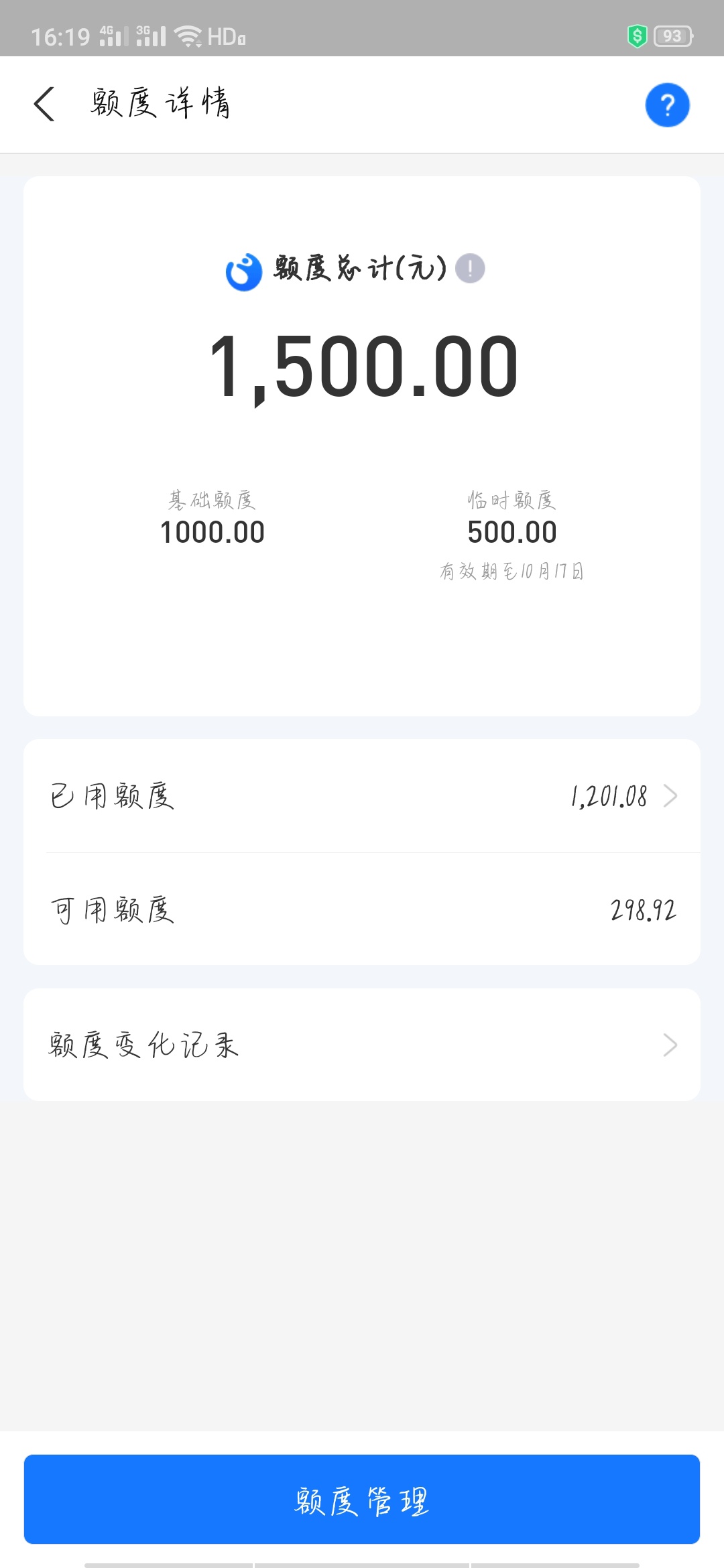724x1568 pixels.
Task: Open 额度变化记录
Action: (362, 1045)
